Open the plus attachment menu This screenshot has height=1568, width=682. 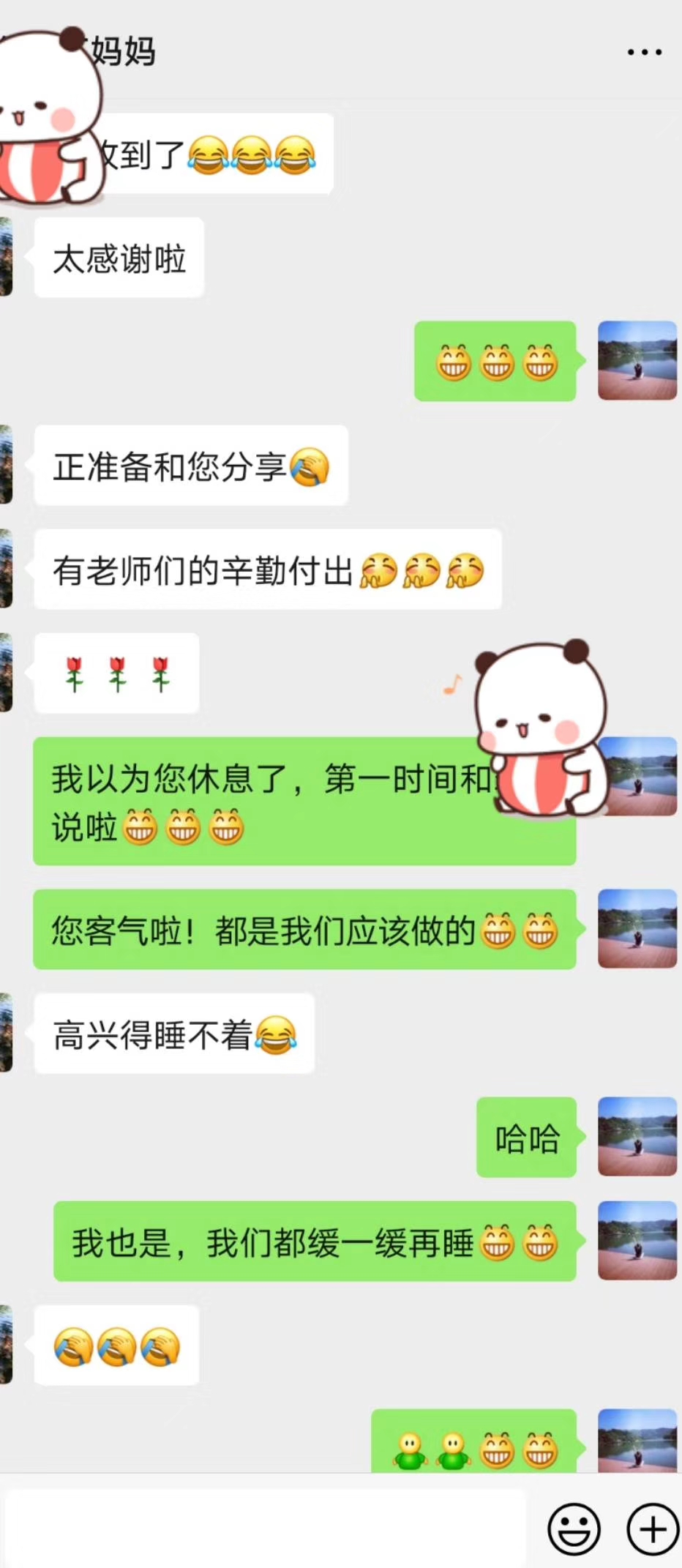point(652,1529)
